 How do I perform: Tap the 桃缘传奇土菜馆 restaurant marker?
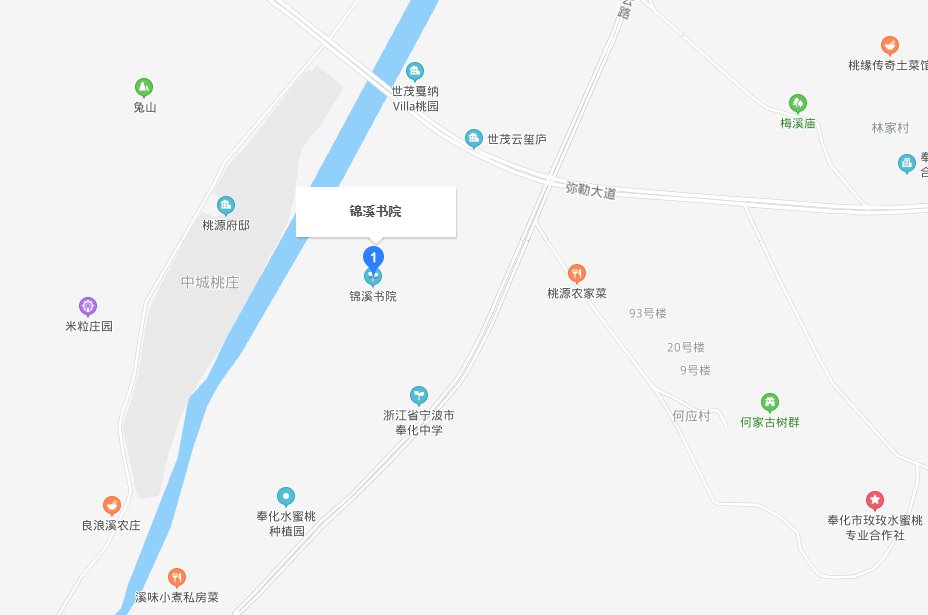889,45
